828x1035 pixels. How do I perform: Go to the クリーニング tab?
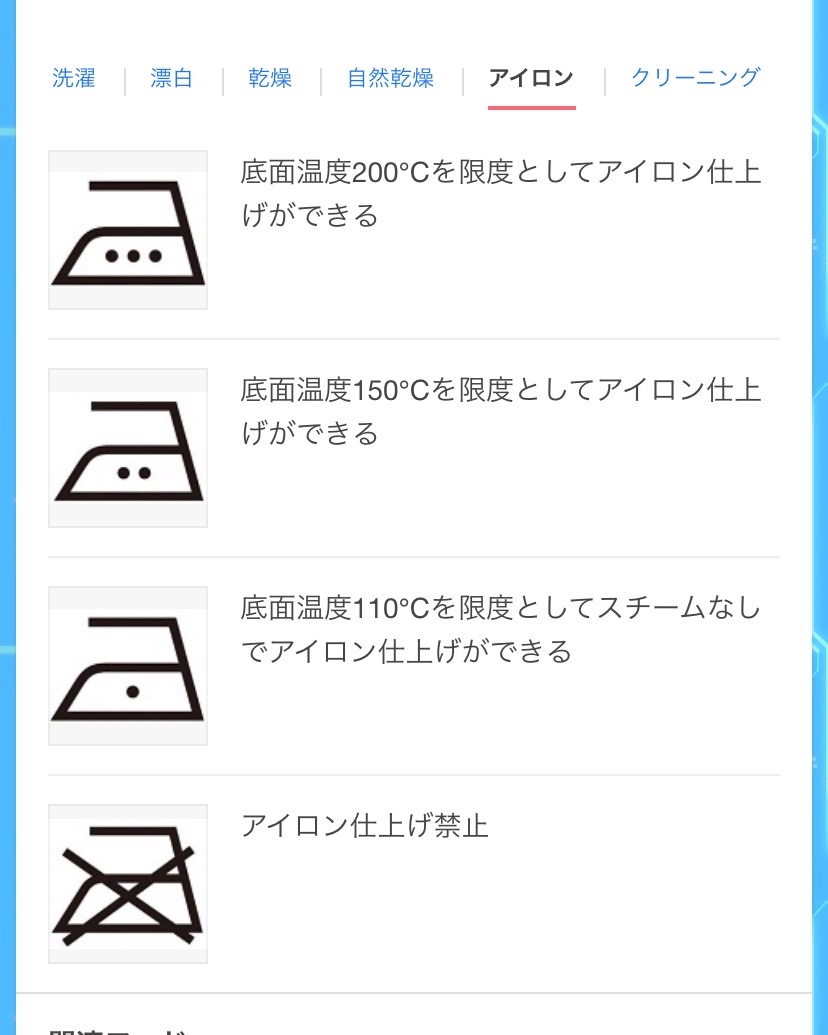pos(696,78)
